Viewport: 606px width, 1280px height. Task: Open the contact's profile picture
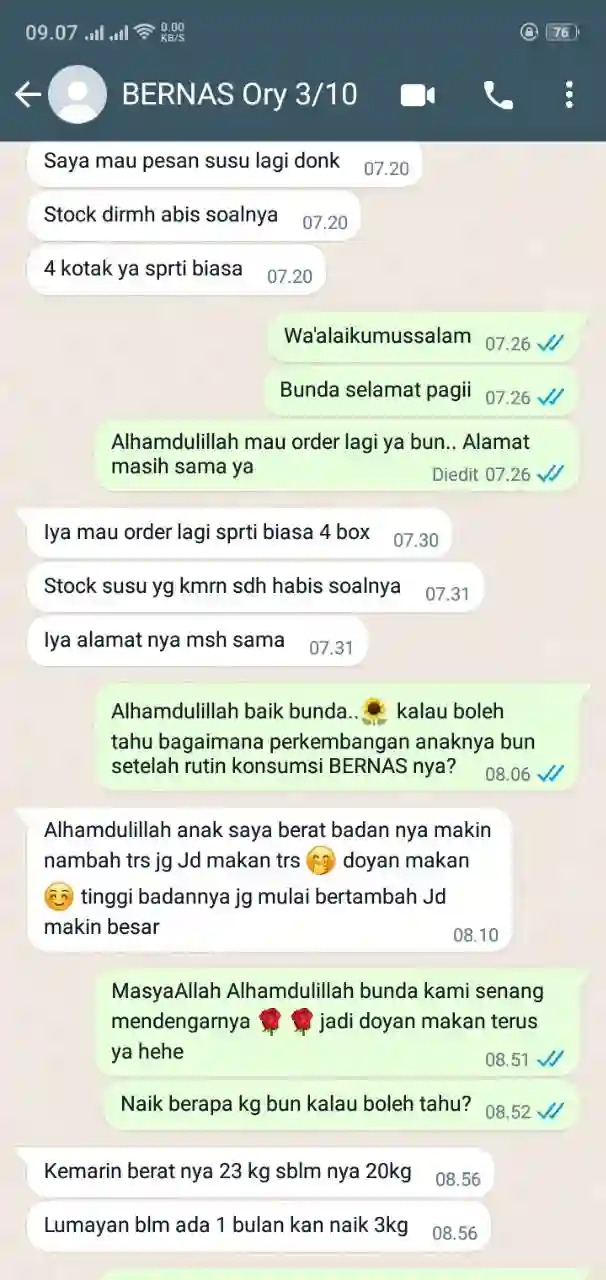click(x=78, y=95)
